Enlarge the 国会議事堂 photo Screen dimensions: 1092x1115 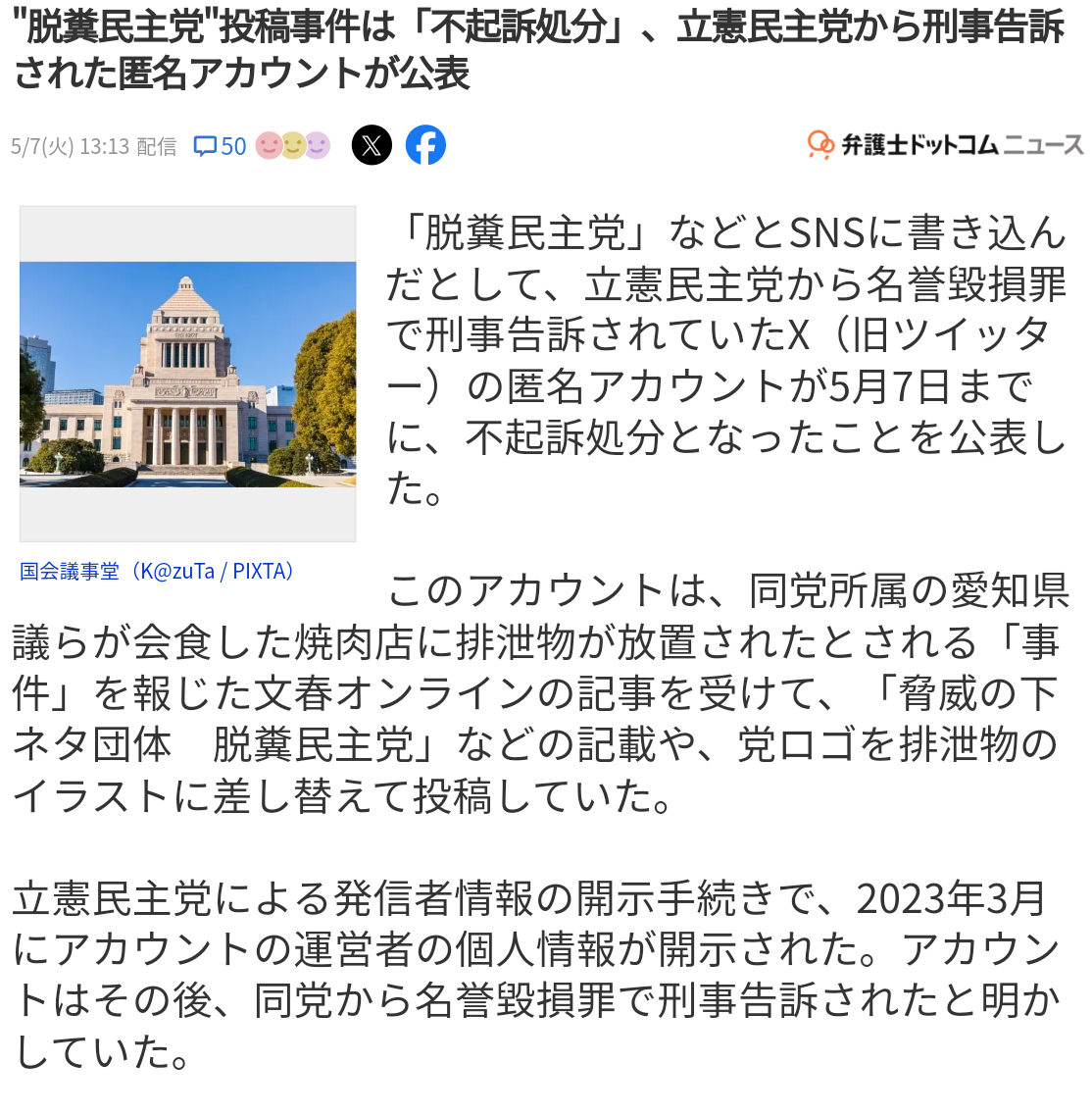[188, 374]
